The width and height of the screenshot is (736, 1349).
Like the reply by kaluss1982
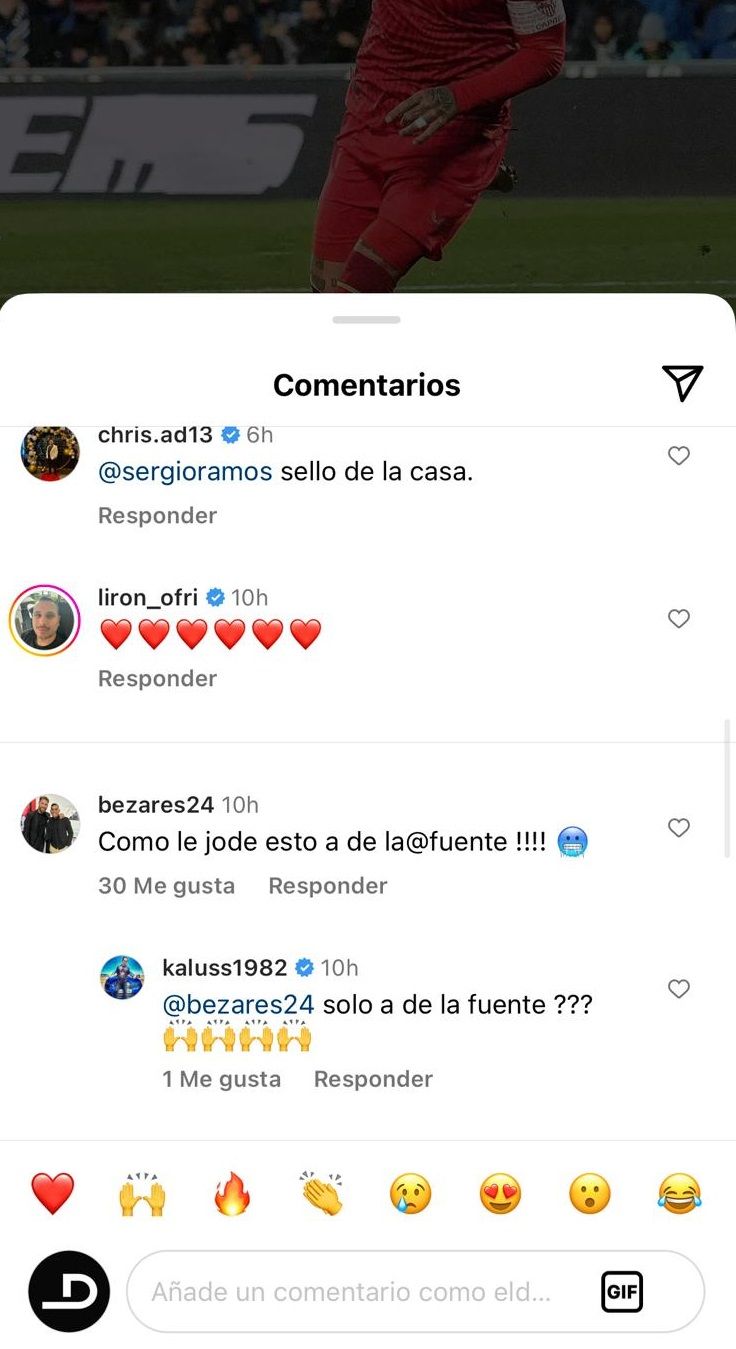[679, 988]
